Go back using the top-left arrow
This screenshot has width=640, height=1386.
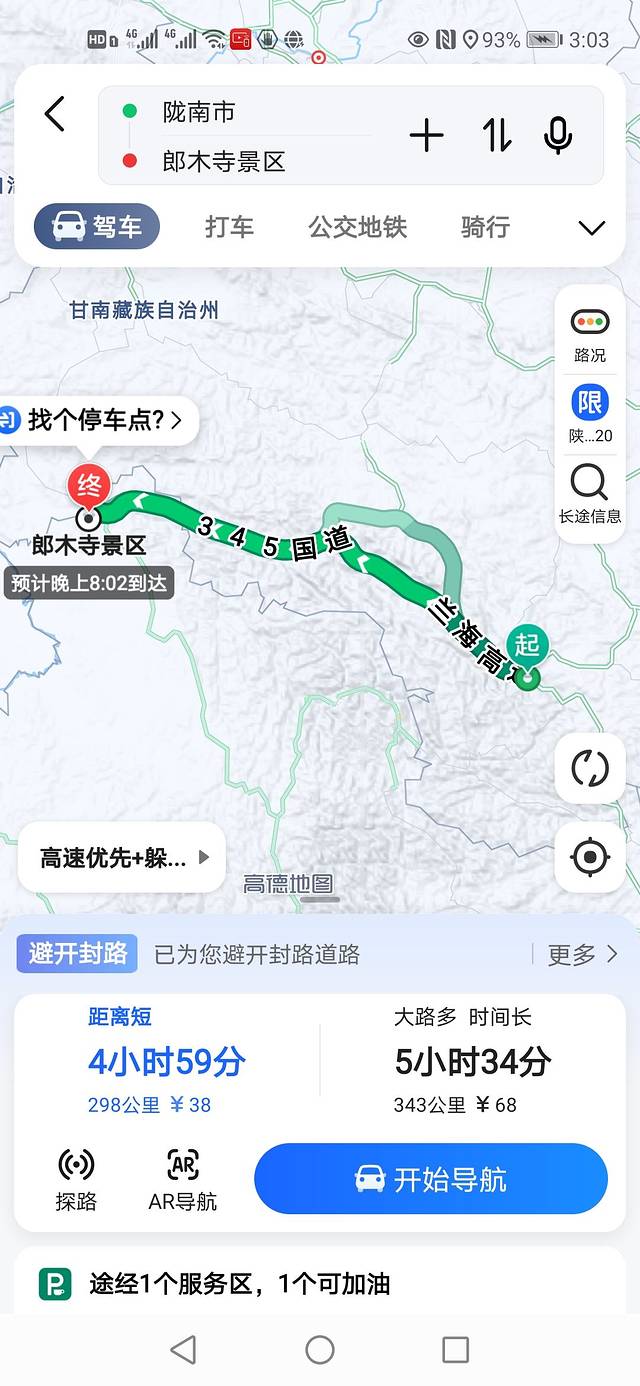click(55, 114)
